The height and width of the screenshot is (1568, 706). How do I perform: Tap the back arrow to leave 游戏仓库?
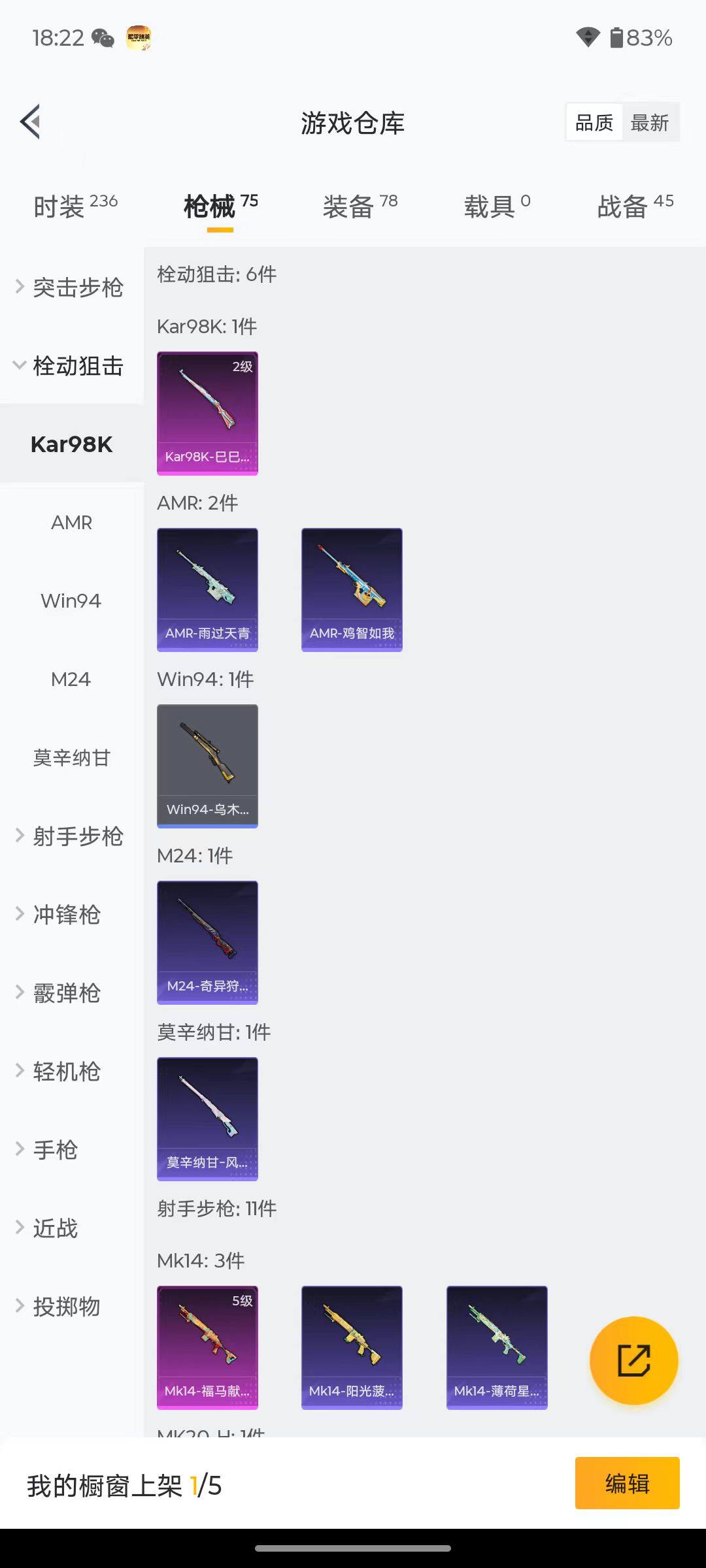point(29,122)
